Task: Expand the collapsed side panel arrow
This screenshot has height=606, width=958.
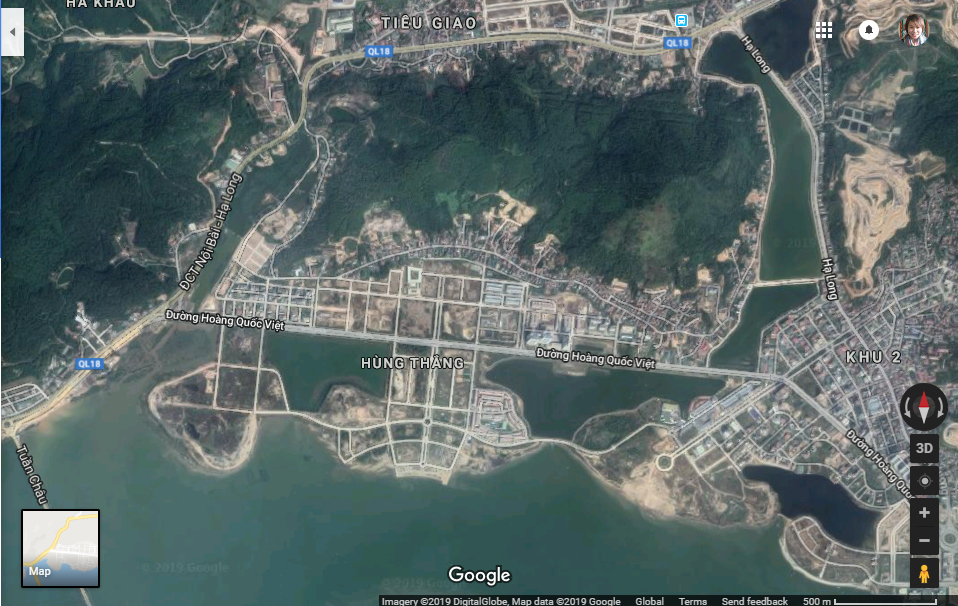Action: pyautogui.click(x=12, y=32)
